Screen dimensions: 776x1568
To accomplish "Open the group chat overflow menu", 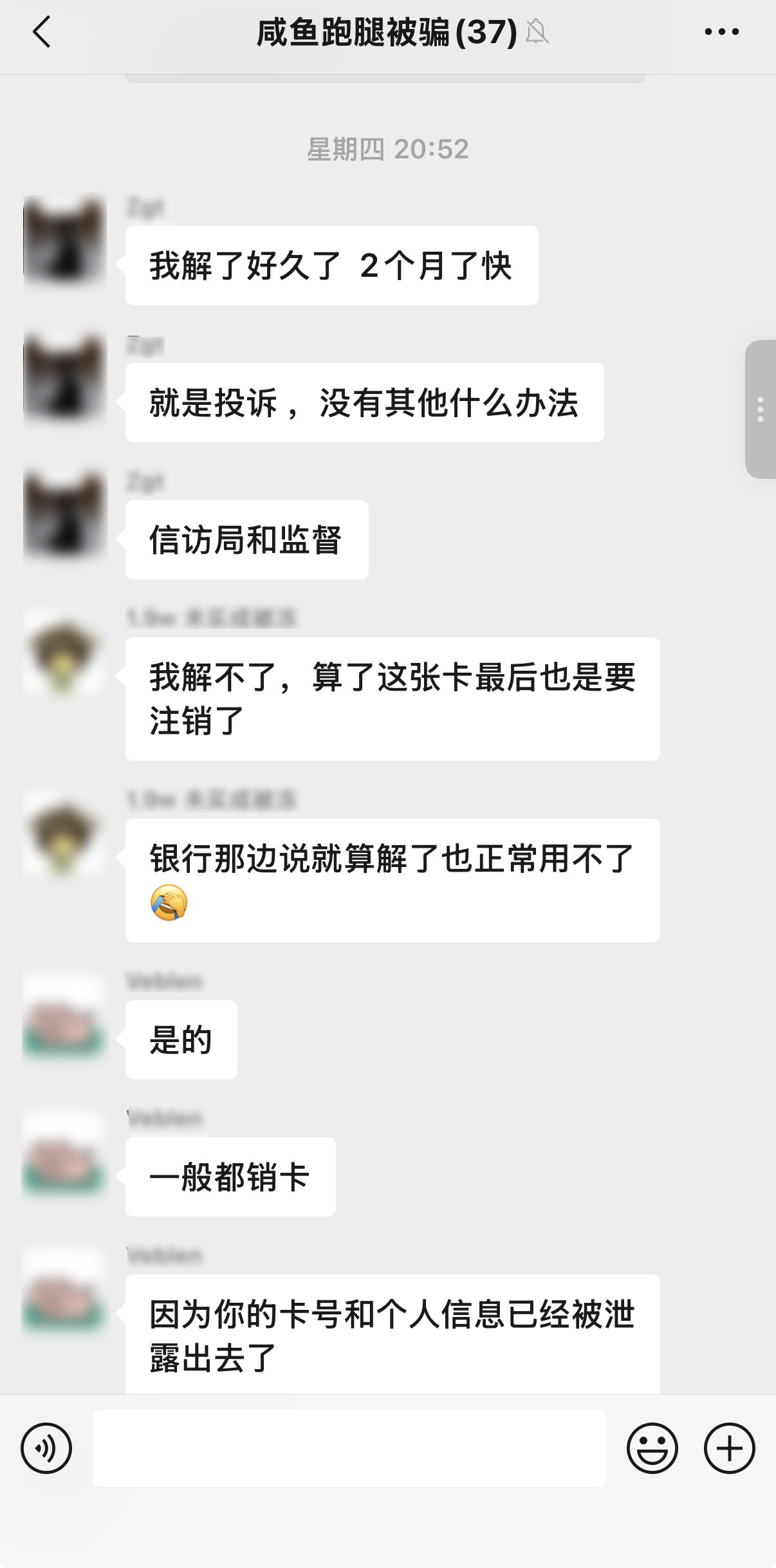I will [x=721, y=32].
